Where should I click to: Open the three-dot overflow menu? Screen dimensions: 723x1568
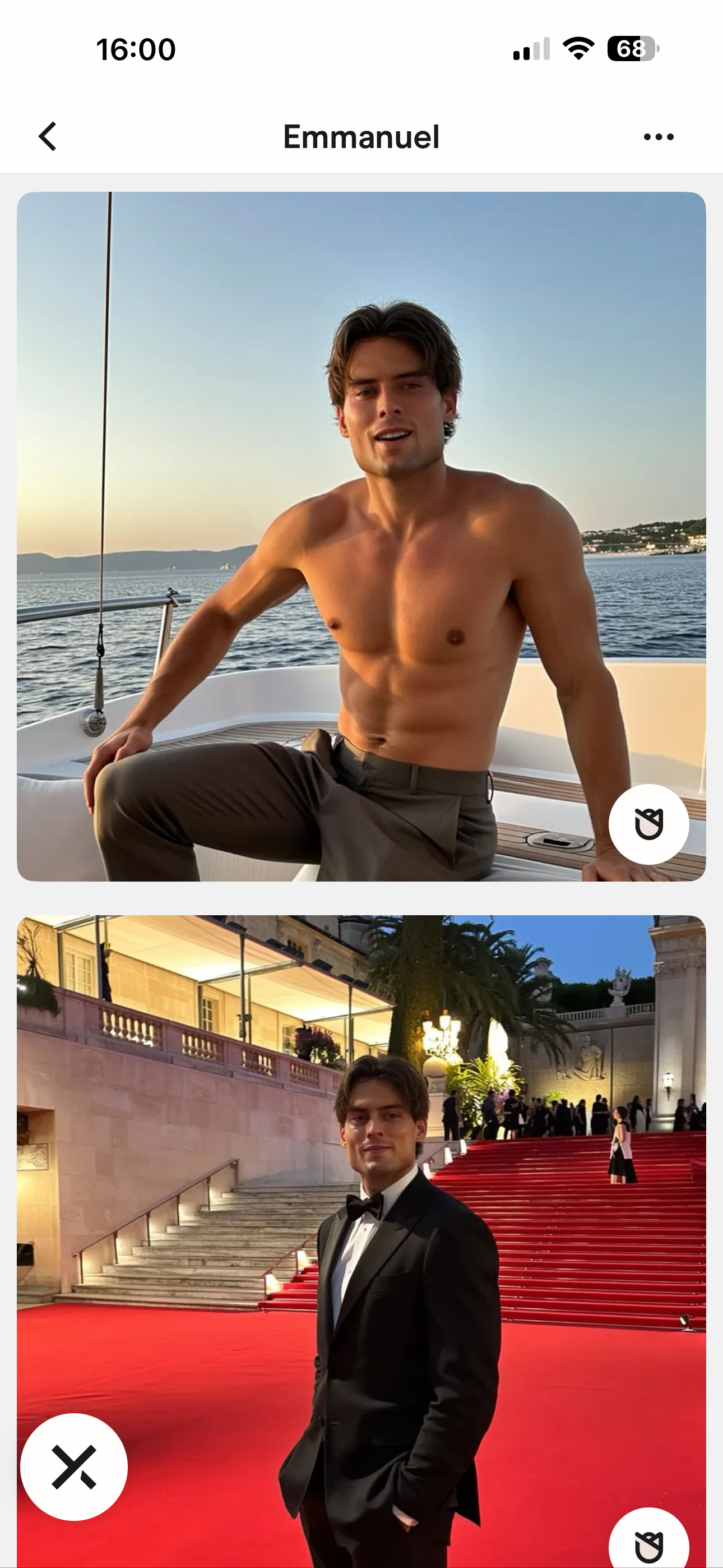tap(659, 137)
